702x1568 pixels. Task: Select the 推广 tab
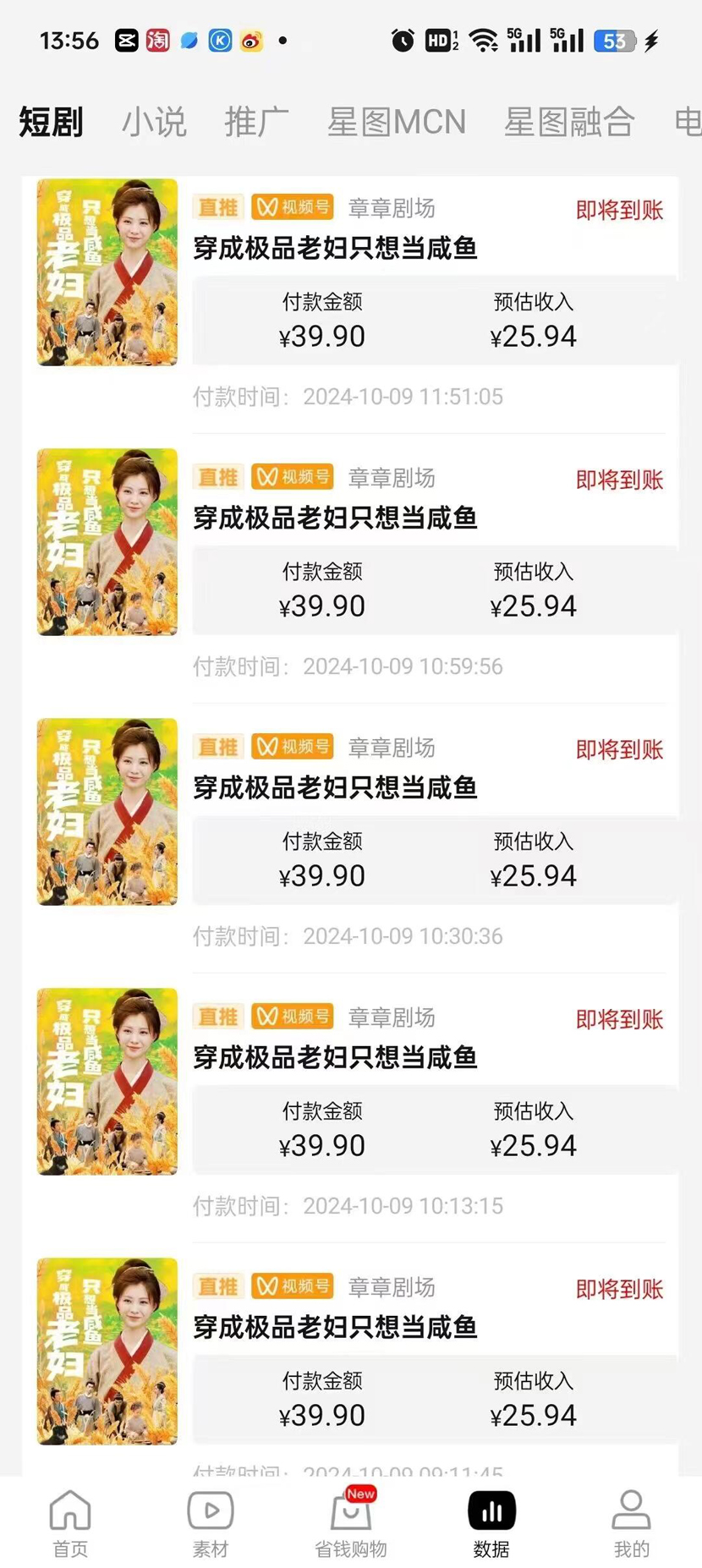coord(256,123)
